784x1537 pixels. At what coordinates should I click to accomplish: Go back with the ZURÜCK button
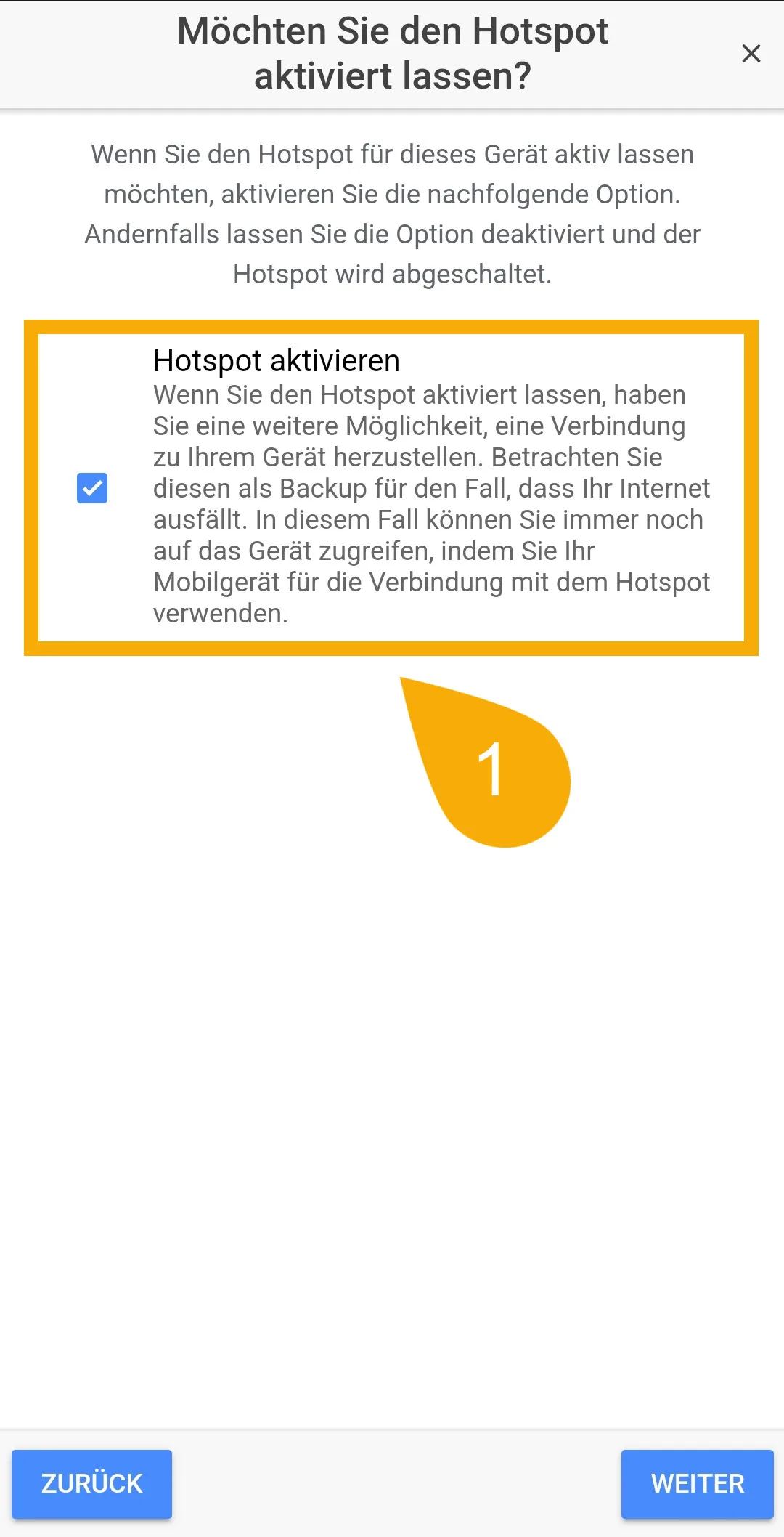coord(92,1483)
